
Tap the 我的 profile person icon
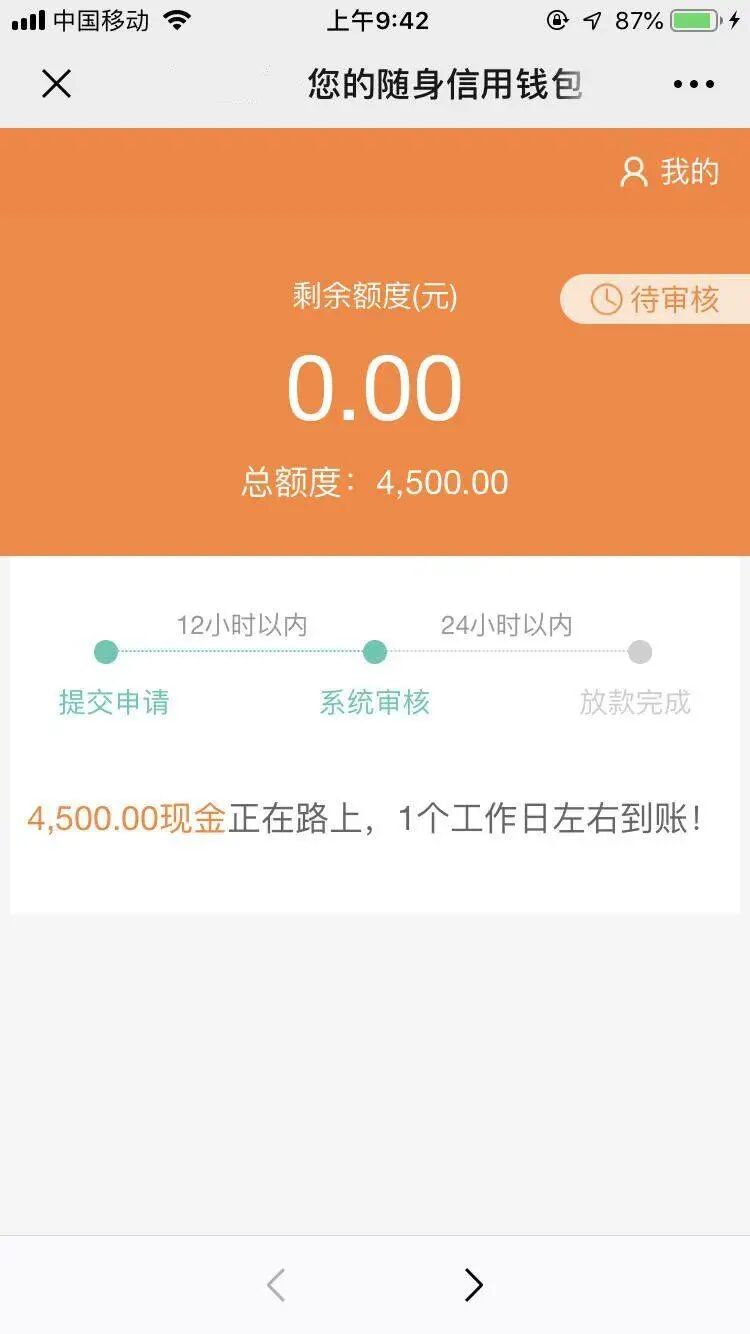point(631,172)
